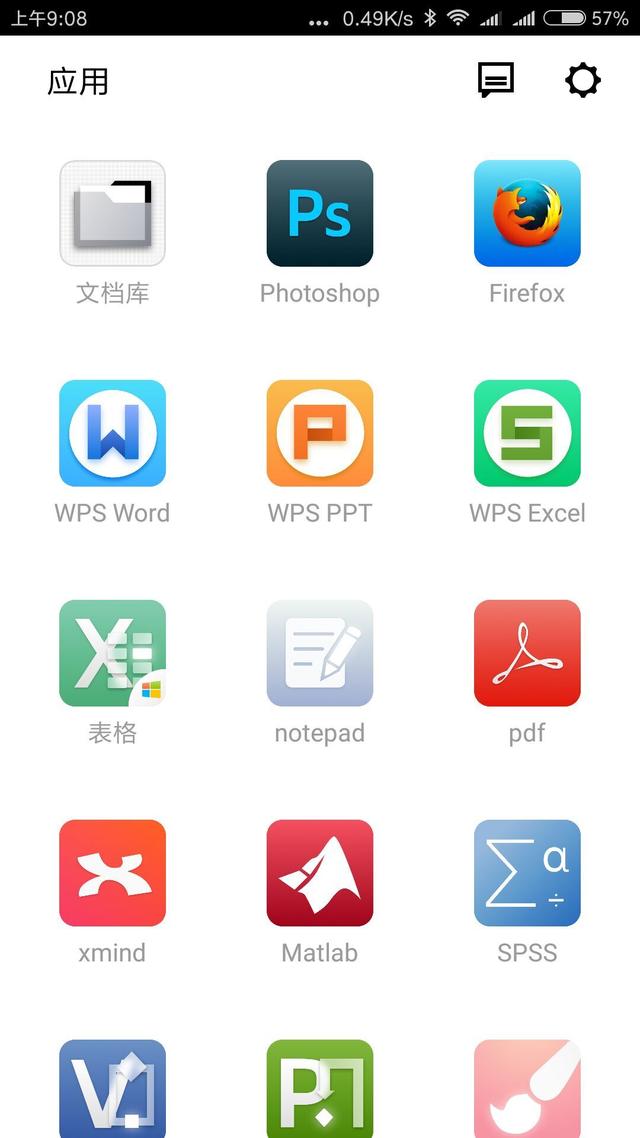Open the 文档库 document library
The width and height of the screenshot is (640, 1138).
(112, 214)
